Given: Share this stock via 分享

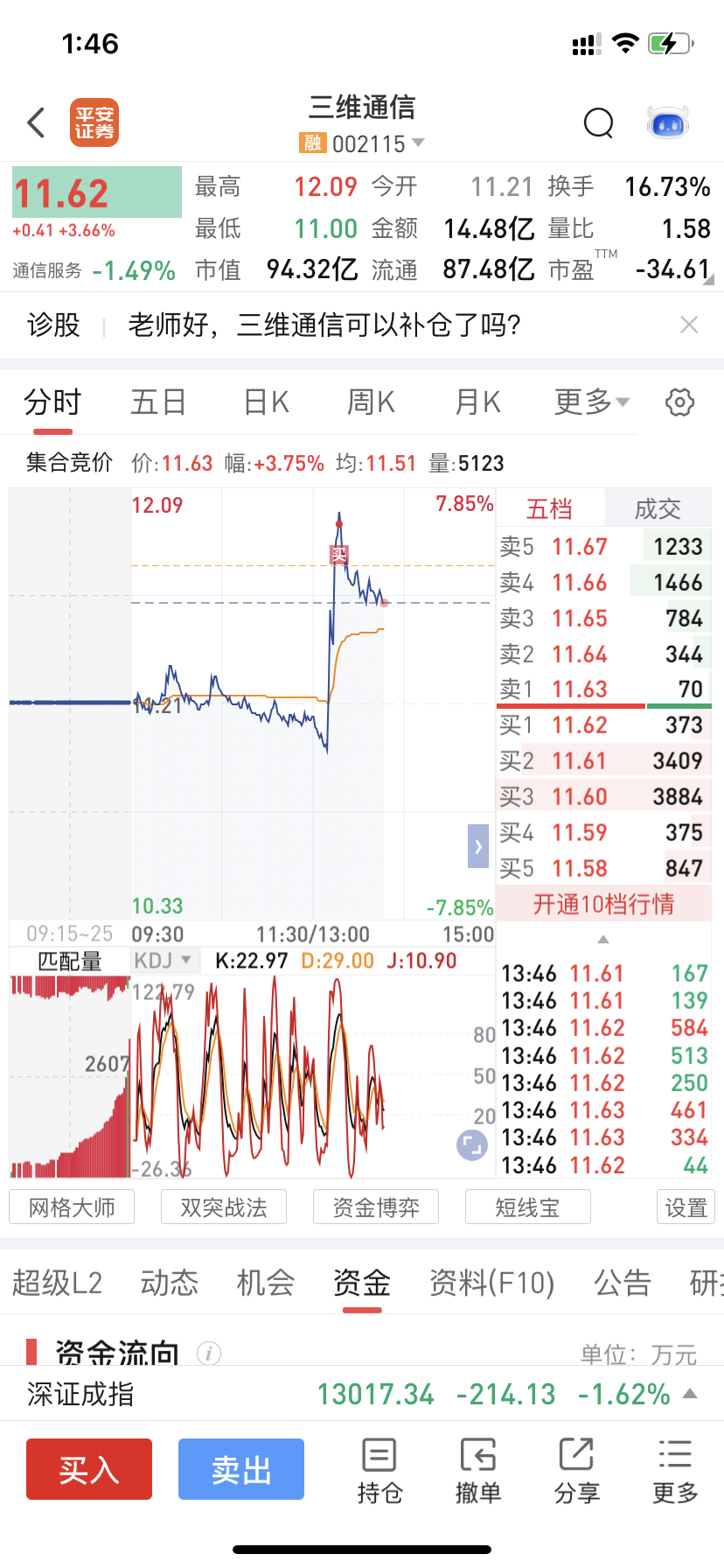Looking at the screenshot, I should (x=577, y=1470).
